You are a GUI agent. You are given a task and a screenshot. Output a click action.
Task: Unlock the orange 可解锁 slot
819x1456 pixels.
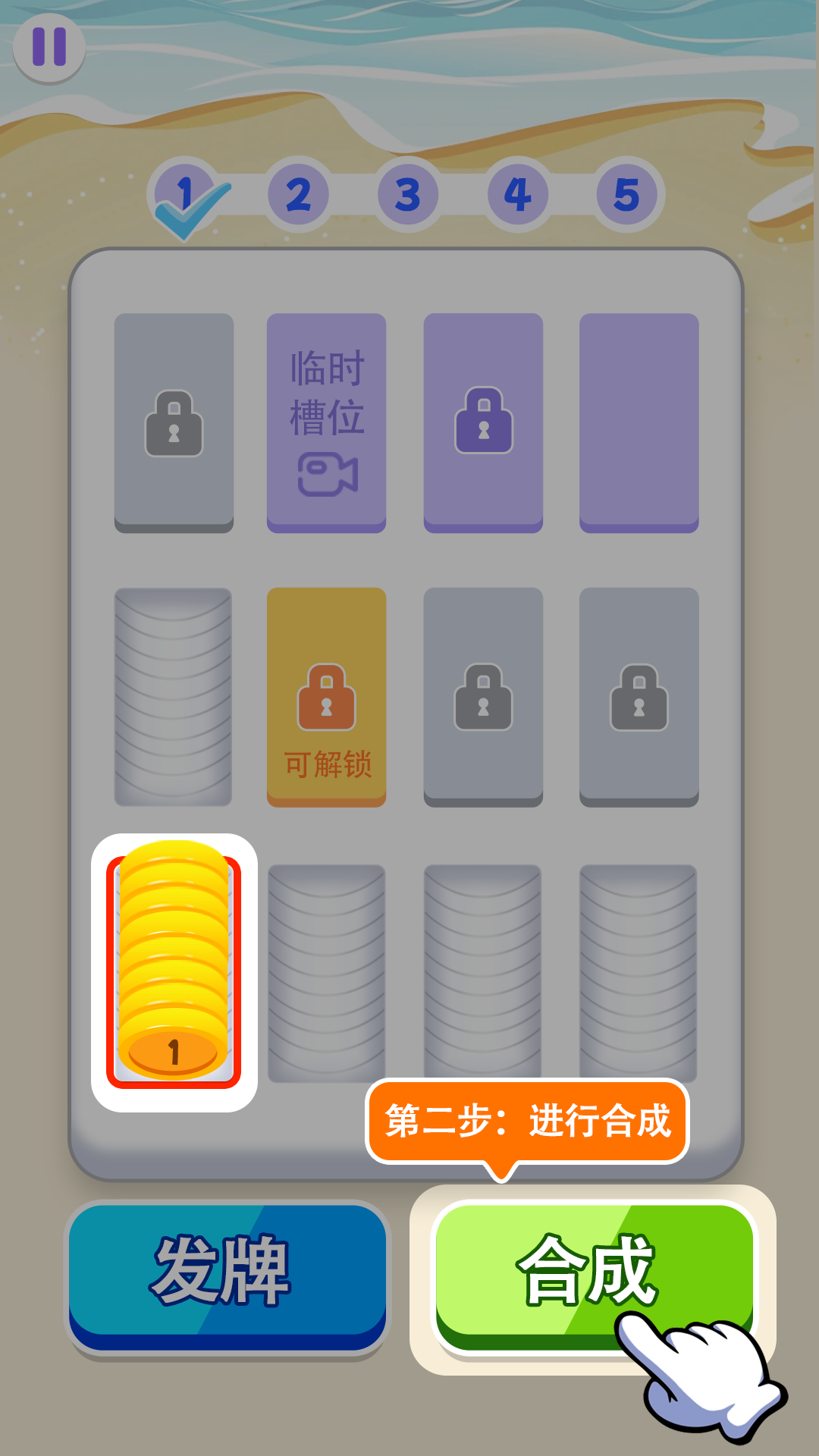(326, 696)
